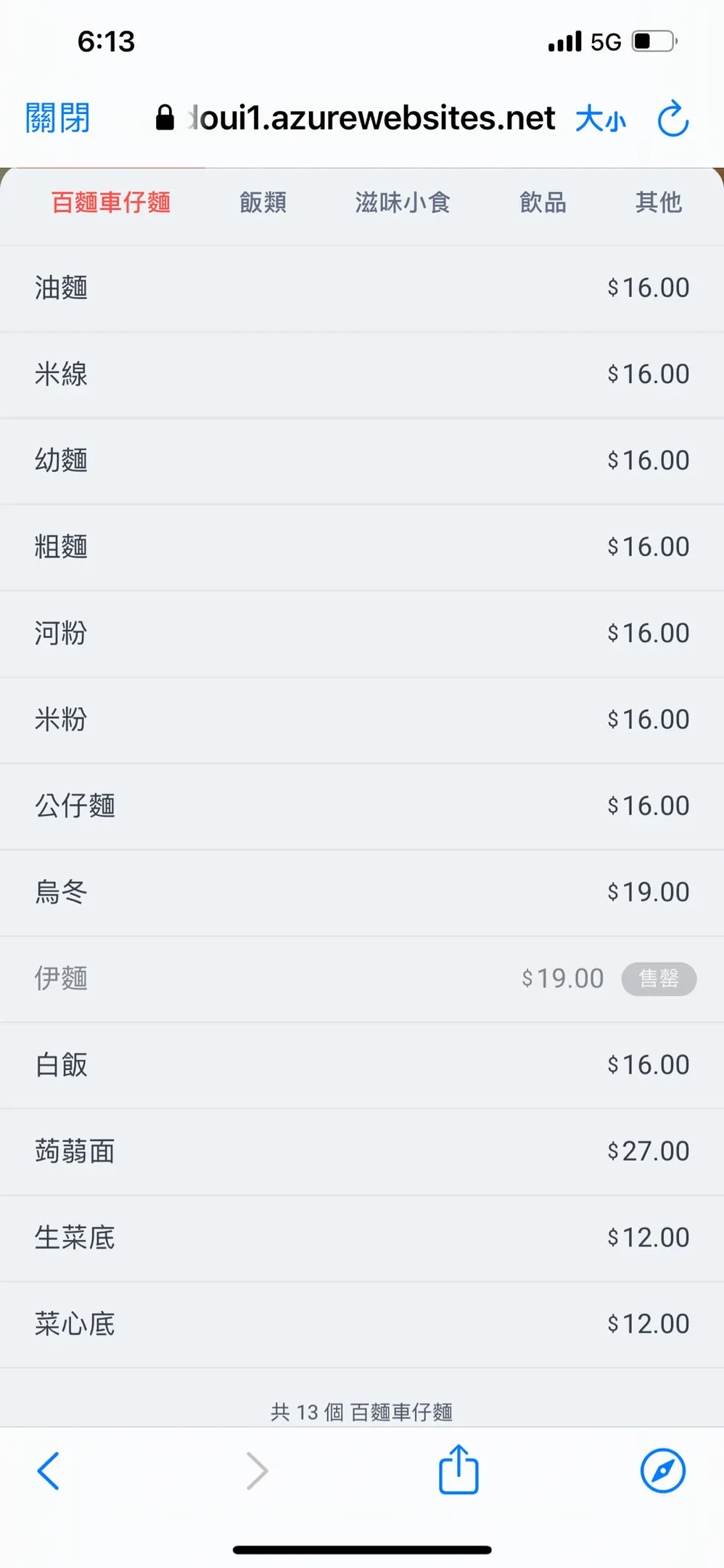Choose 河粉 from the list
Image resolution: width=724 pixels, height=1568 pixels.
pos(362,634)
